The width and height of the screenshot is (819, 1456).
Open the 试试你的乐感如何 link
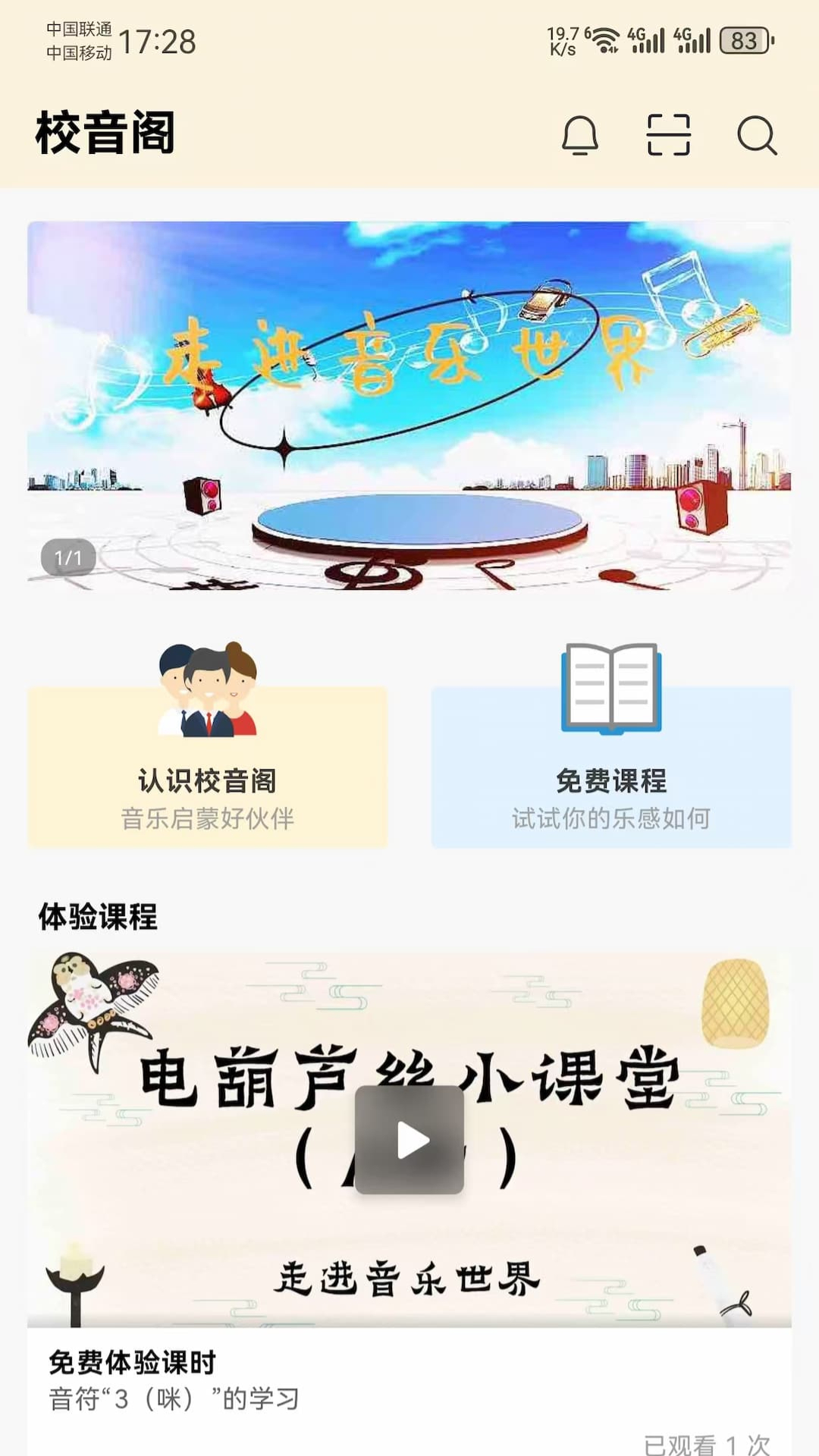click(611, 817)
